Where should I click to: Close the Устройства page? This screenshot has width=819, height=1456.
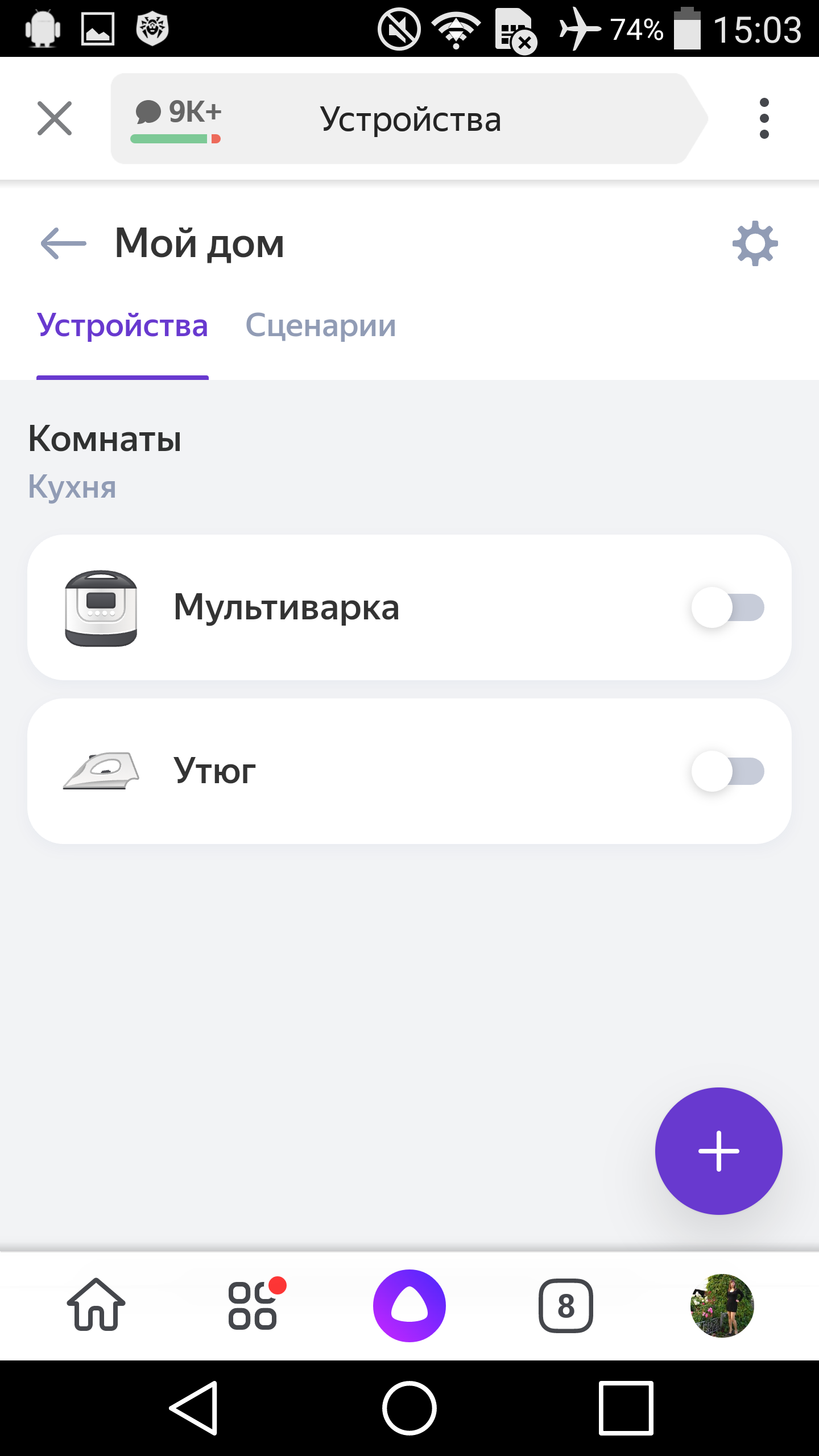[55, 118]
